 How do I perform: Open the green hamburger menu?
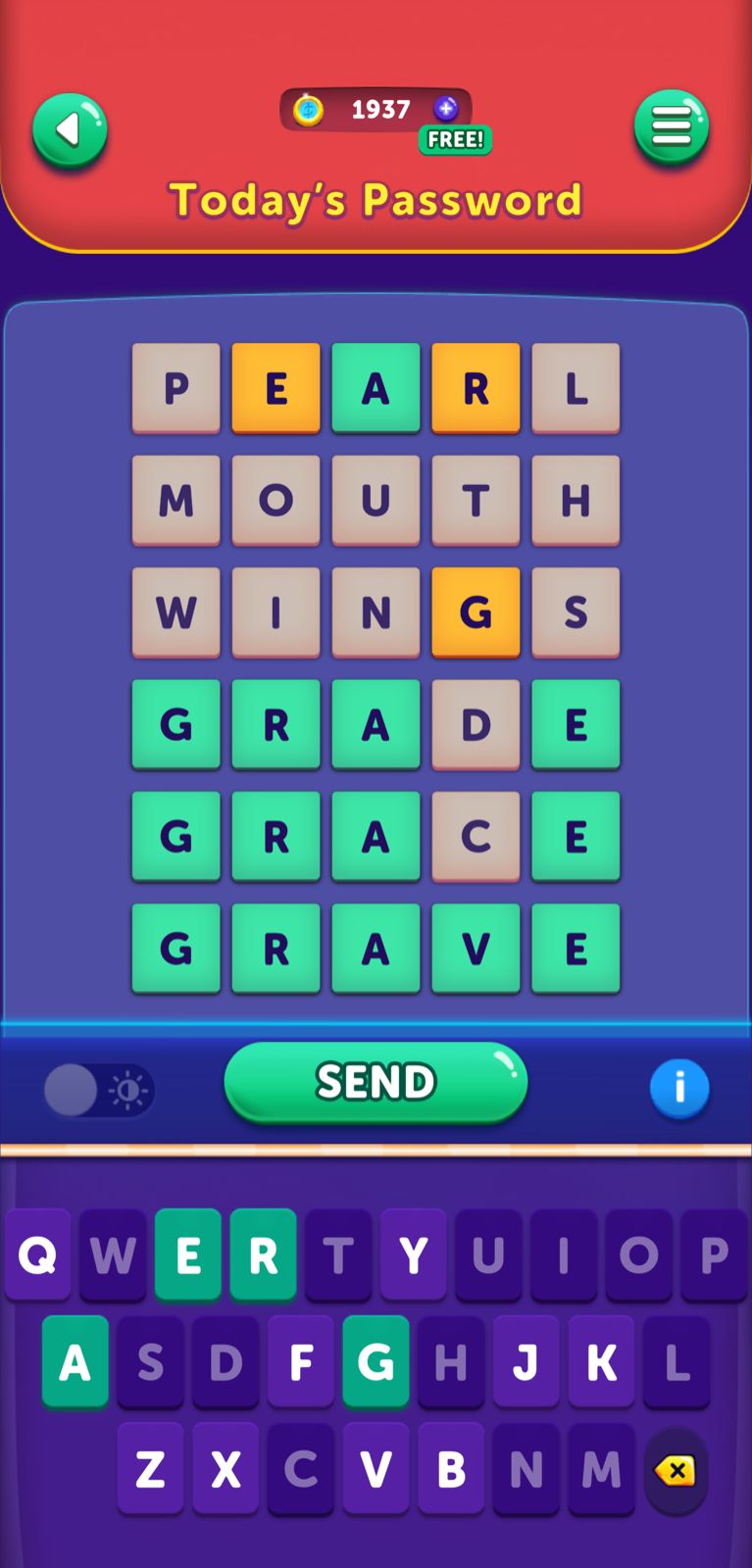click(672, 127)
